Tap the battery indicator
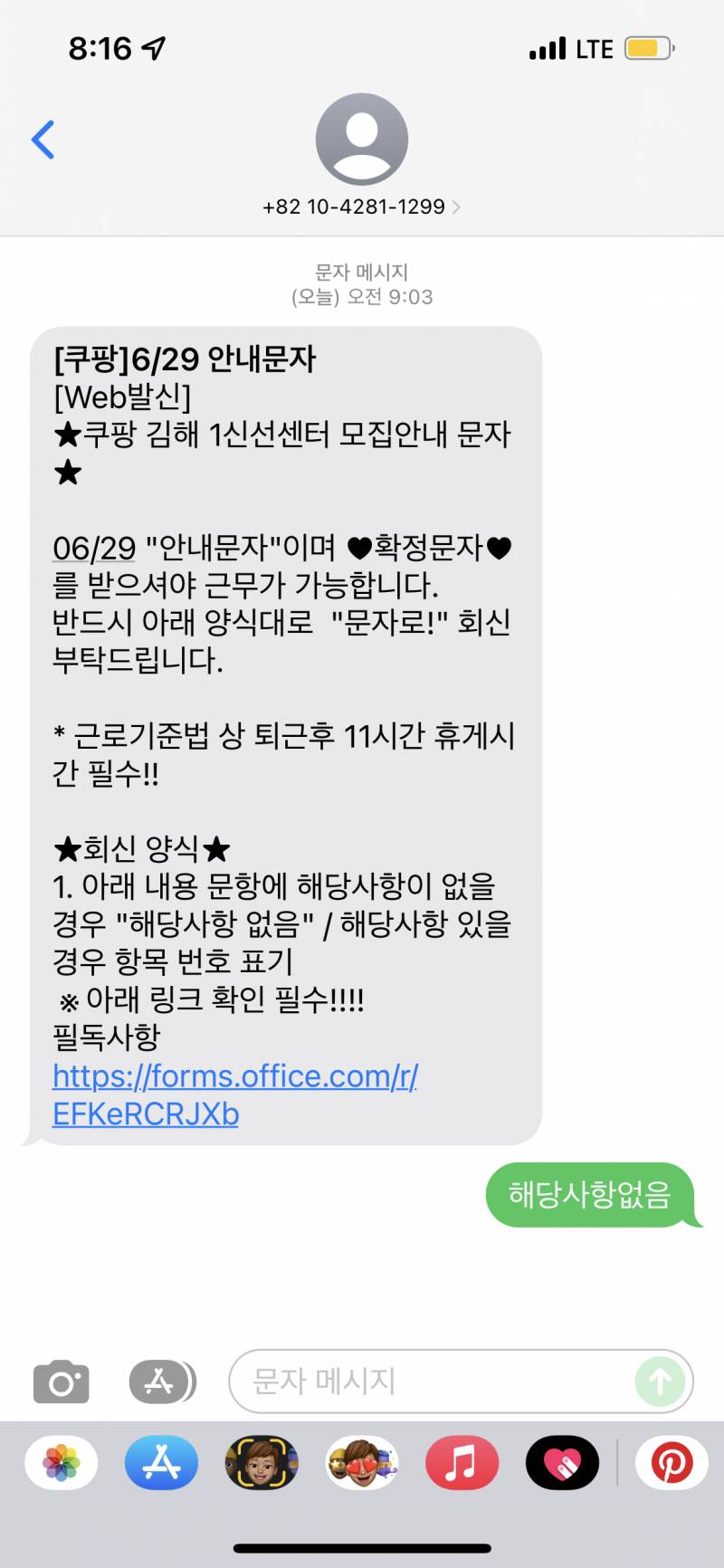This screenshot has height=1568, width=724. pyautogui.click(x=645, y=47)
